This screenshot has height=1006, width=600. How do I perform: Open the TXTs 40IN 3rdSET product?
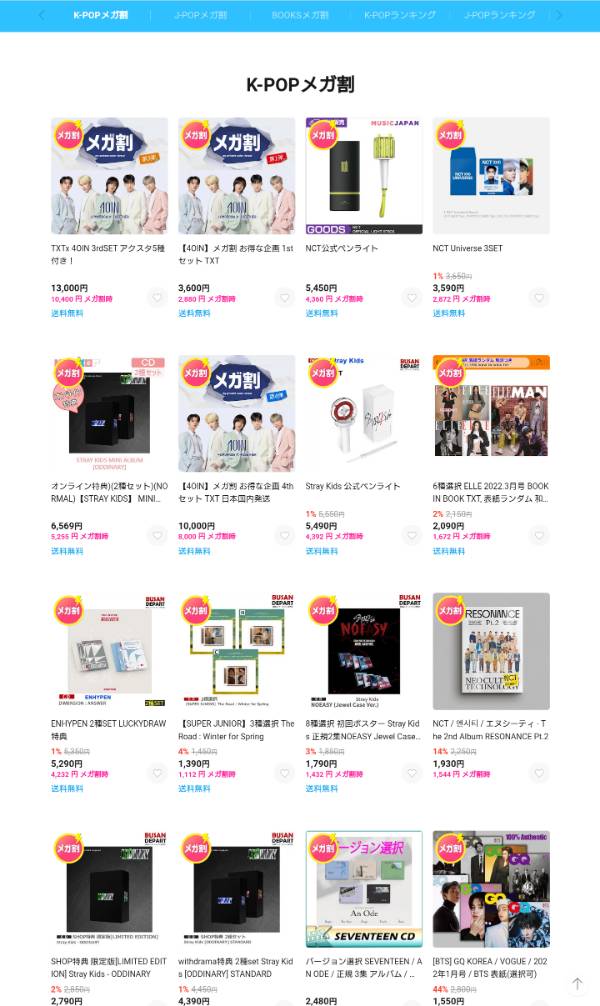109,176
